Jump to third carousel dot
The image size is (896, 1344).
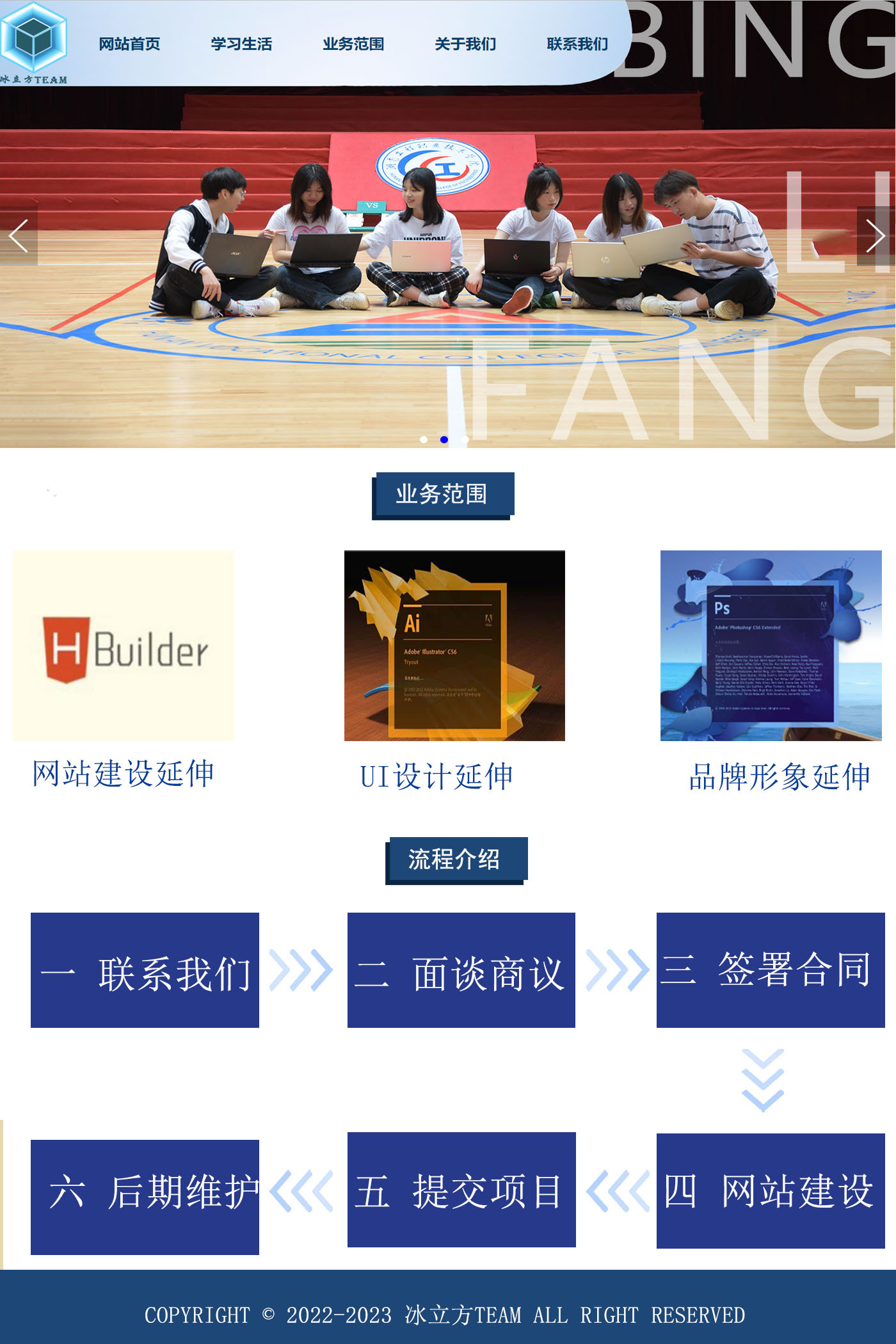[x=465, y=440]
